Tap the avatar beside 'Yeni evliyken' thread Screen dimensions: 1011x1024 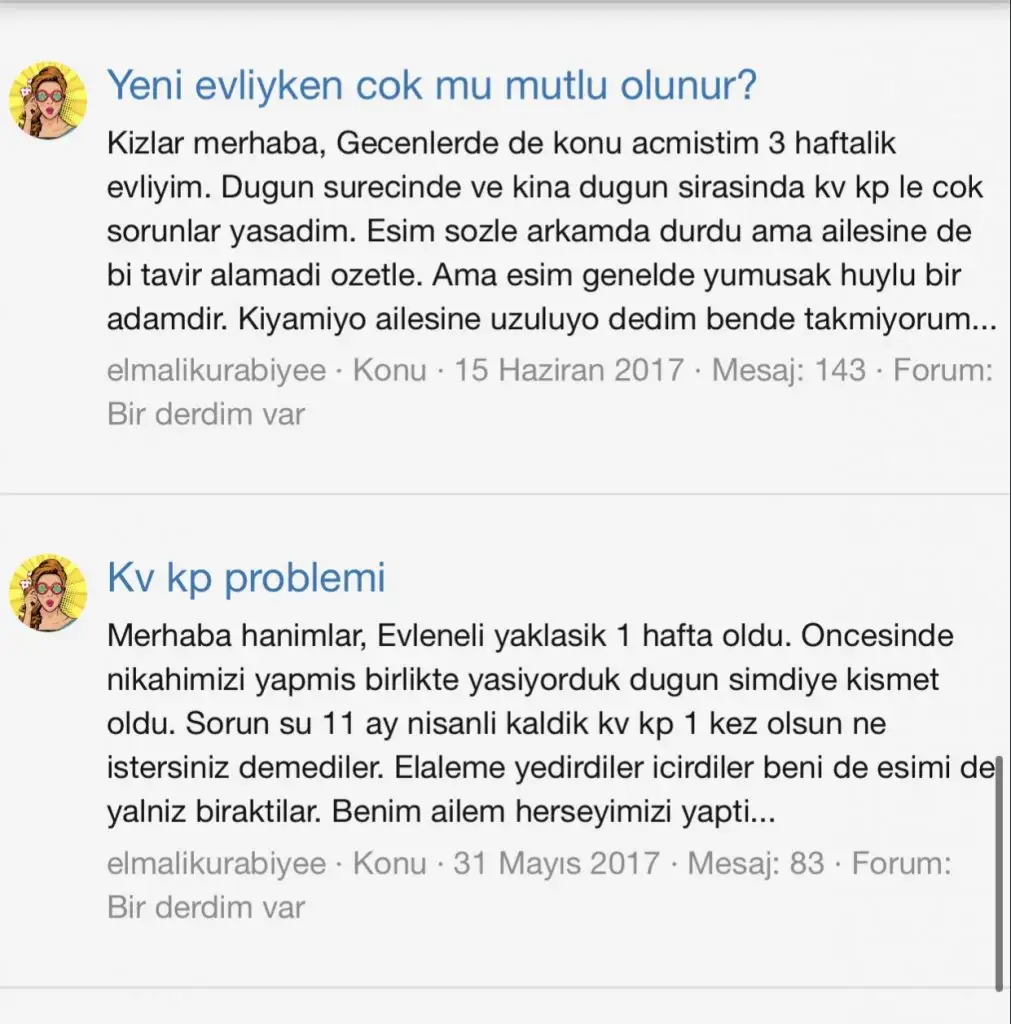coord(47,101)
